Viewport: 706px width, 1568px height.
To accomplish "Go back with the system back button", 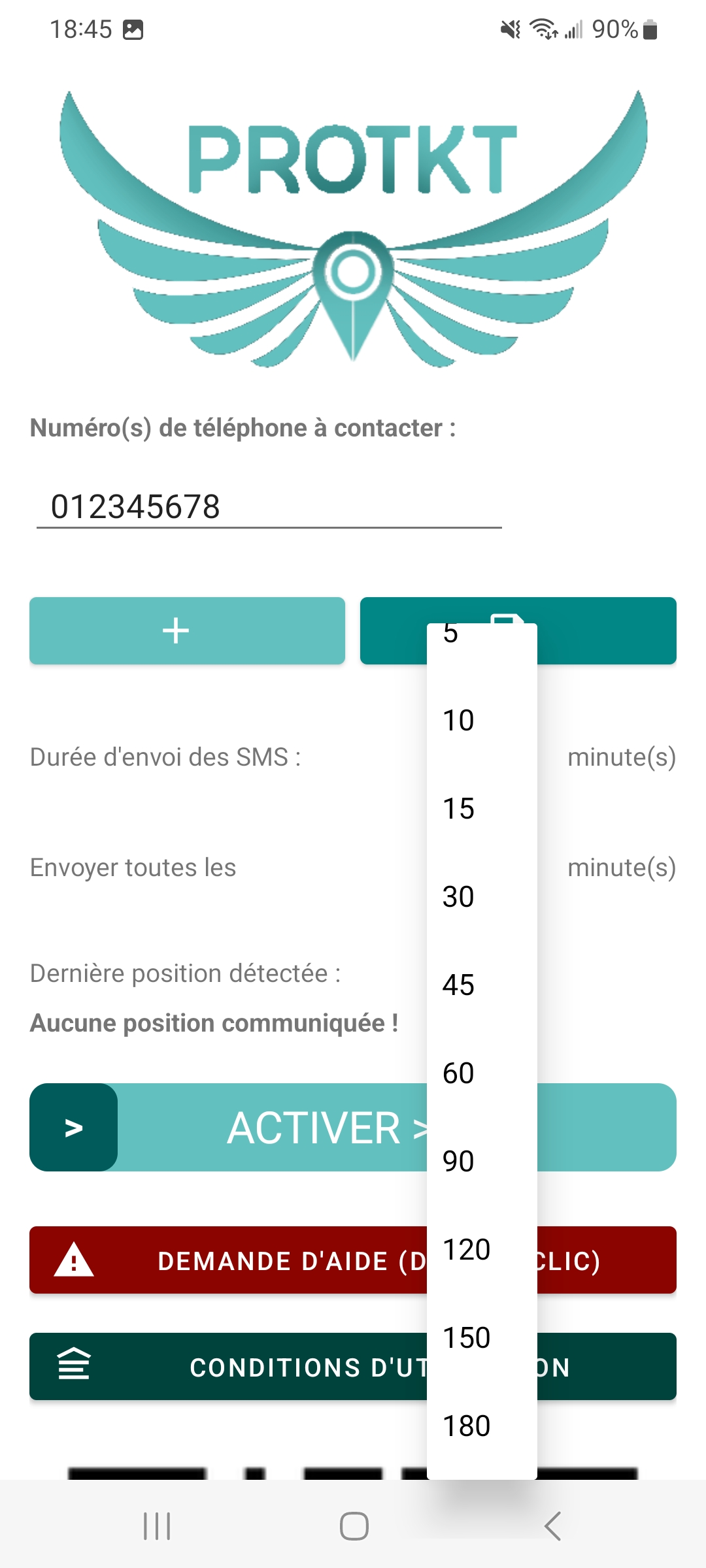I will 553,1526.
